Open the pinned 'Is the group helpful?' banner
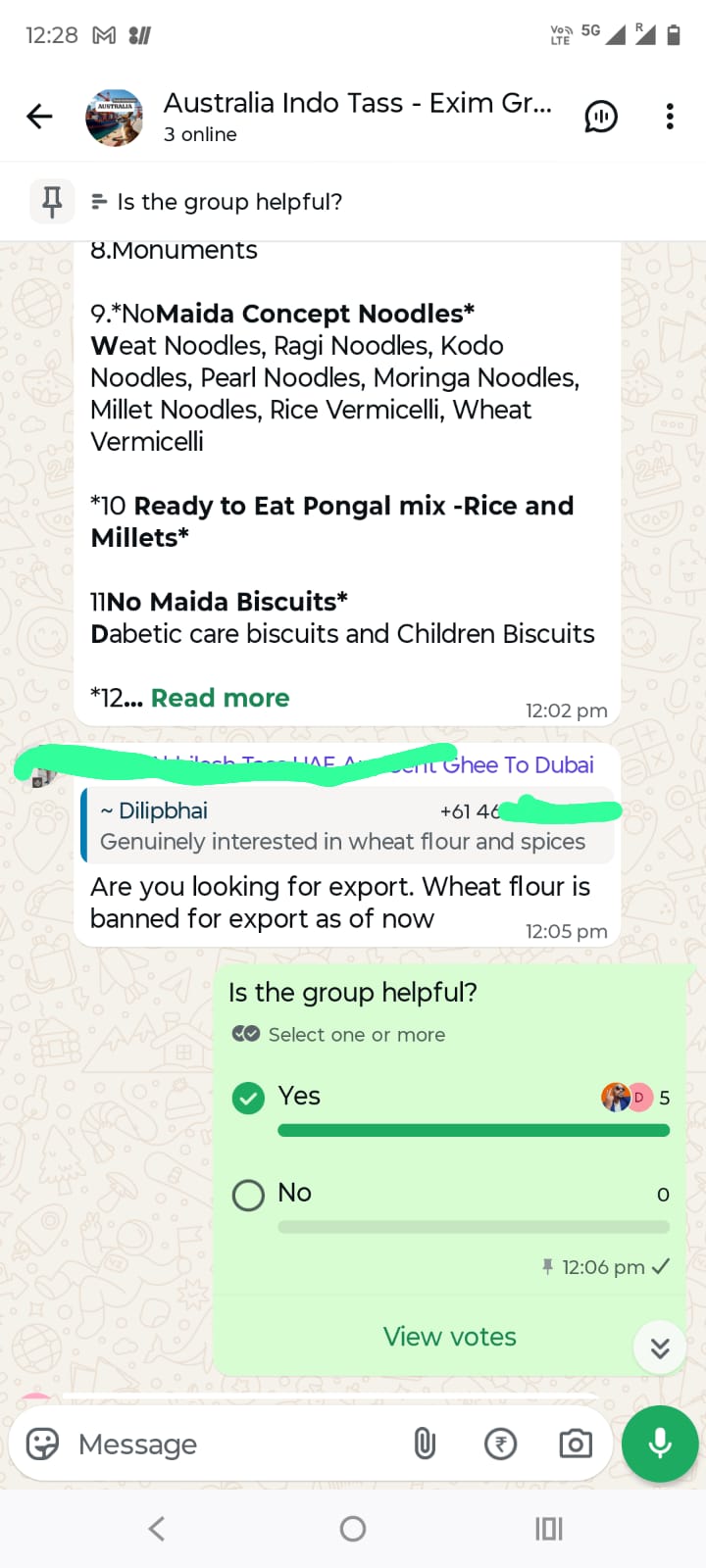The width and height of the screenshot is (706, 1568). point(226,202)
